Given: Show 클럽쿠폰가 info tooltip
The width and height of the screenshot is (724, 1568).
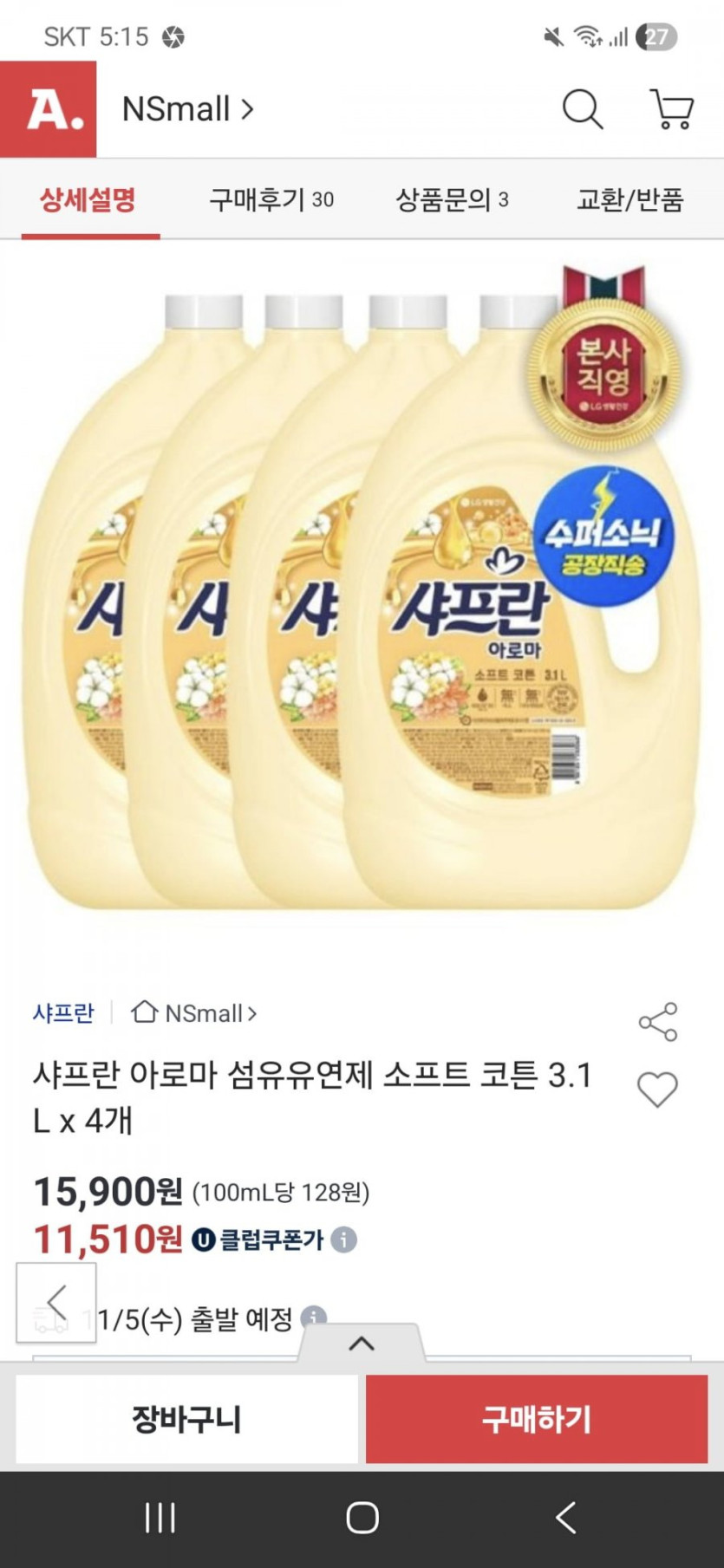Looking at the screenshot, I should click(344, 1239).
